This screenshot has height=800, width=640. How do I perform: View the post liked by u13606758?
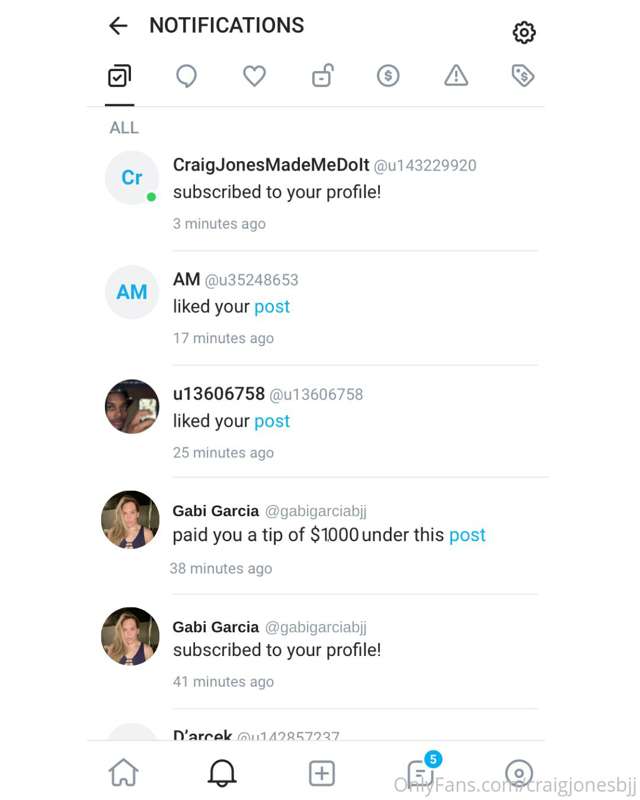[x=272, y=421]
